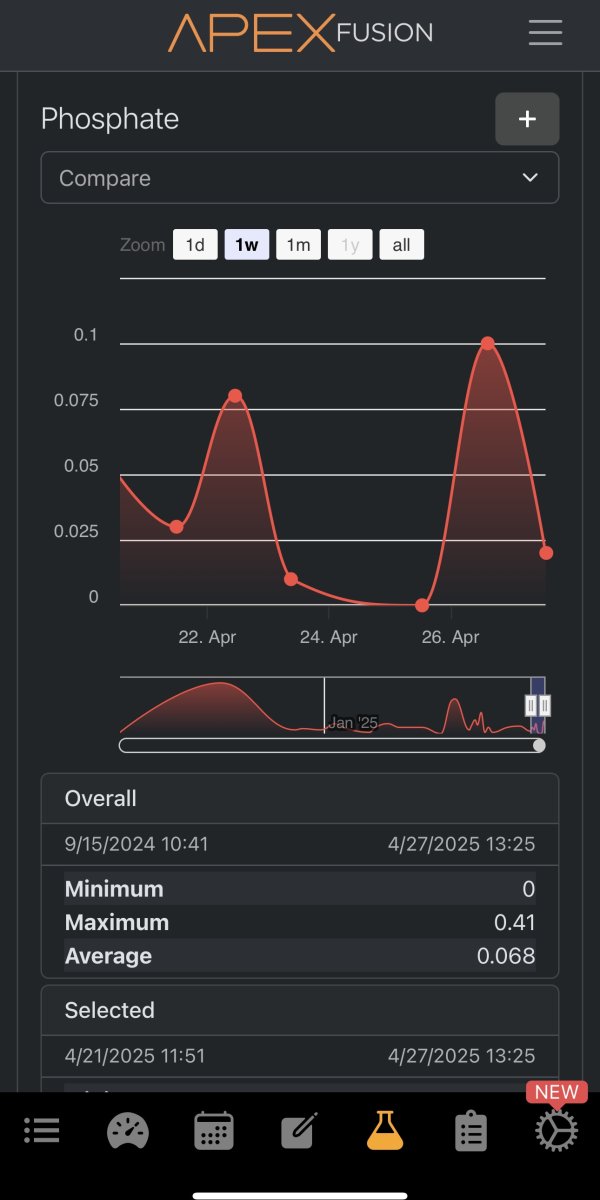This screenshot has width=600, height=1200.
Task: Set chart zoom to 1d
Action: (x=195, y=245)
